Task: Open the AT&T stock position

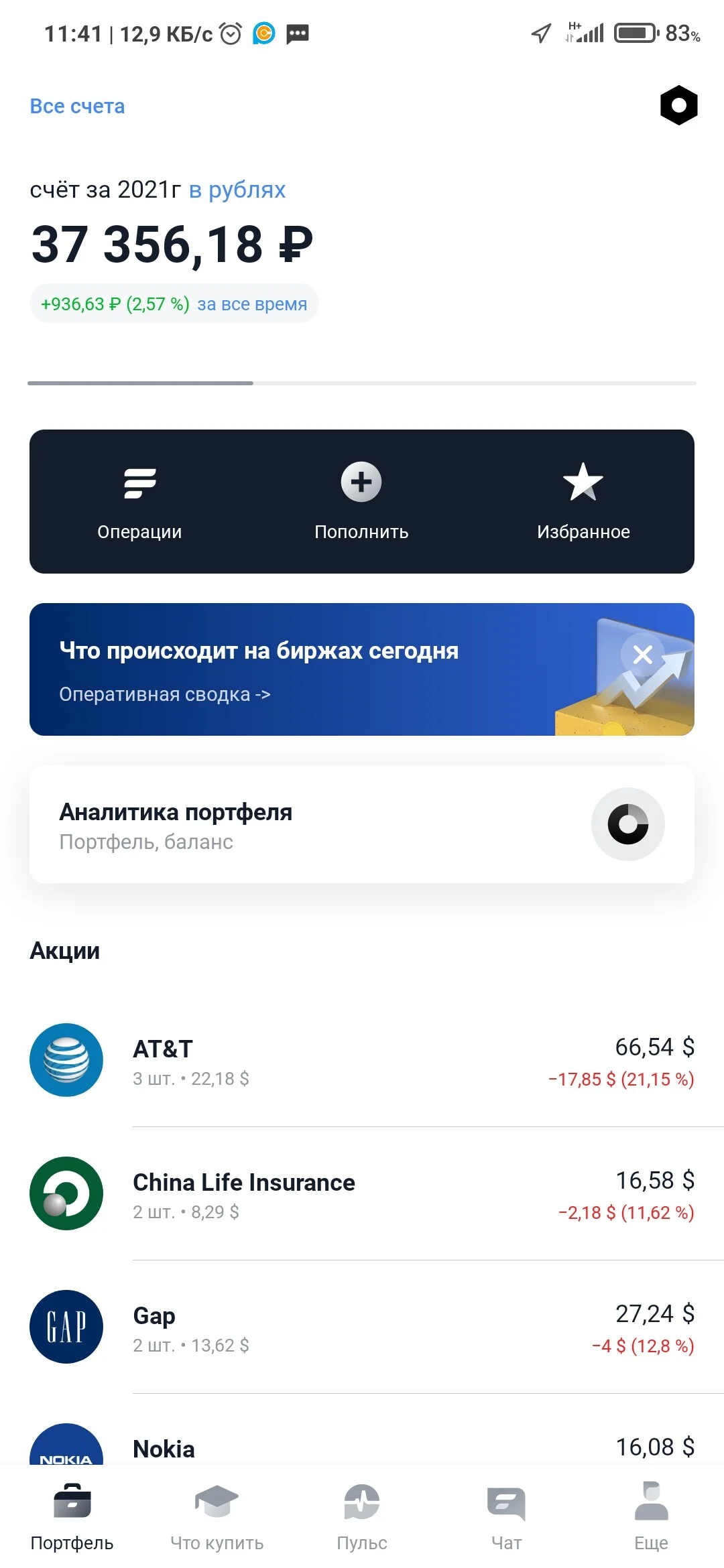Action: [x=362, y=1061]
